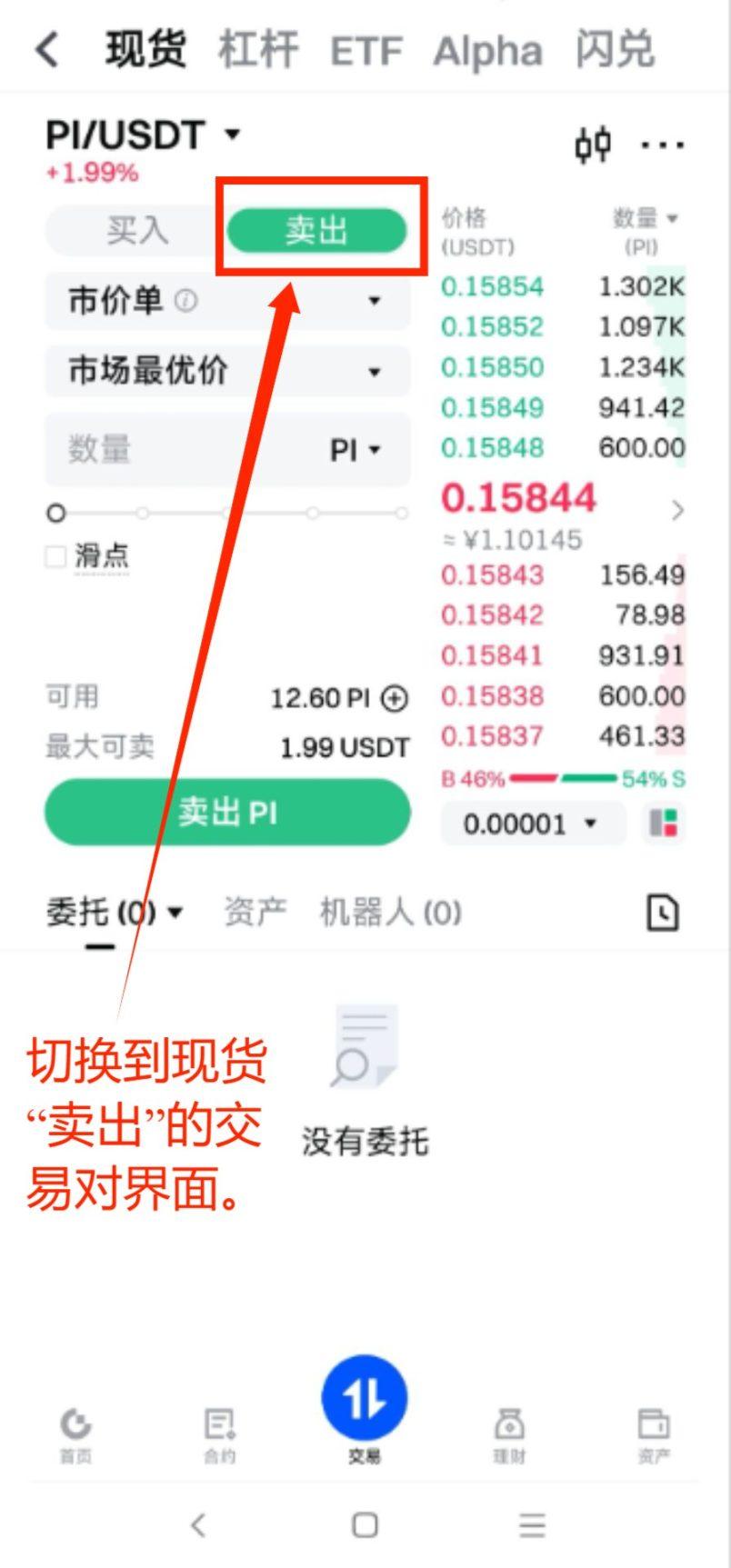Screen dimensions: 731x1568
Task: Go back using the top-left arrow
Action: [x=47, y=50]
